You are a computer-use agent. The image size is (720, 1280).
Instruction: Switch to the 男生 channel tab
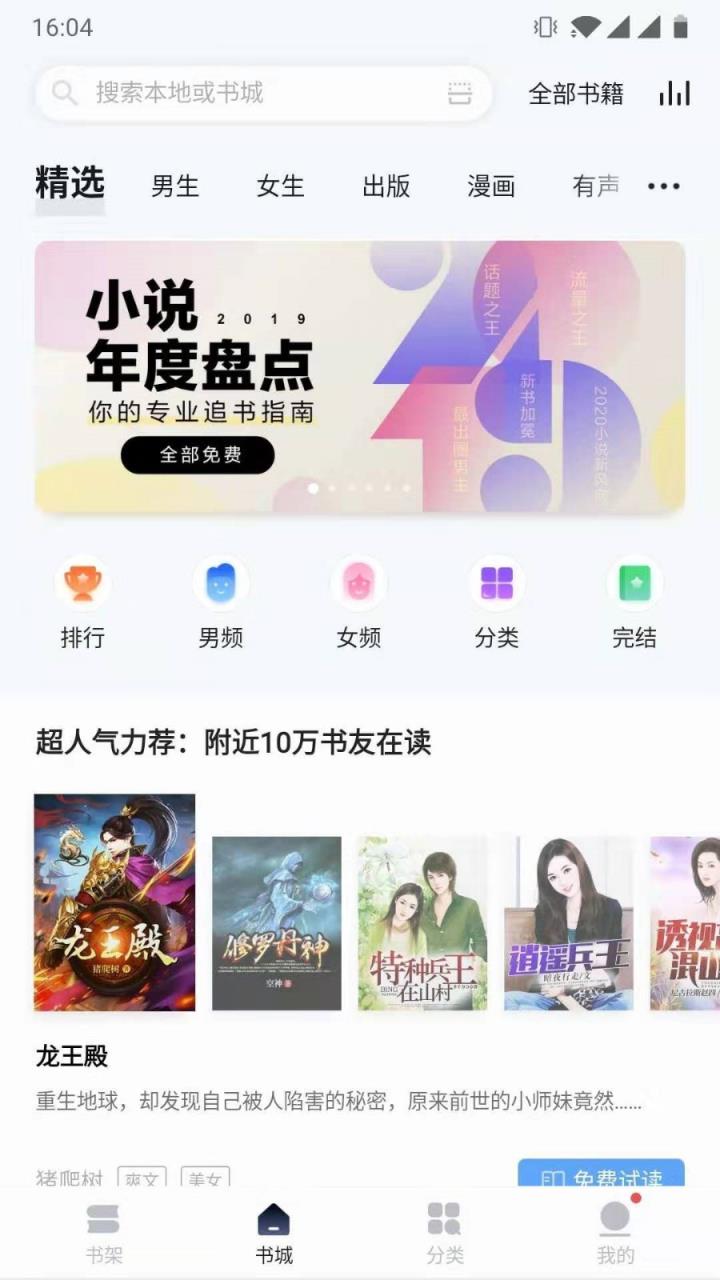pos(175,186)
